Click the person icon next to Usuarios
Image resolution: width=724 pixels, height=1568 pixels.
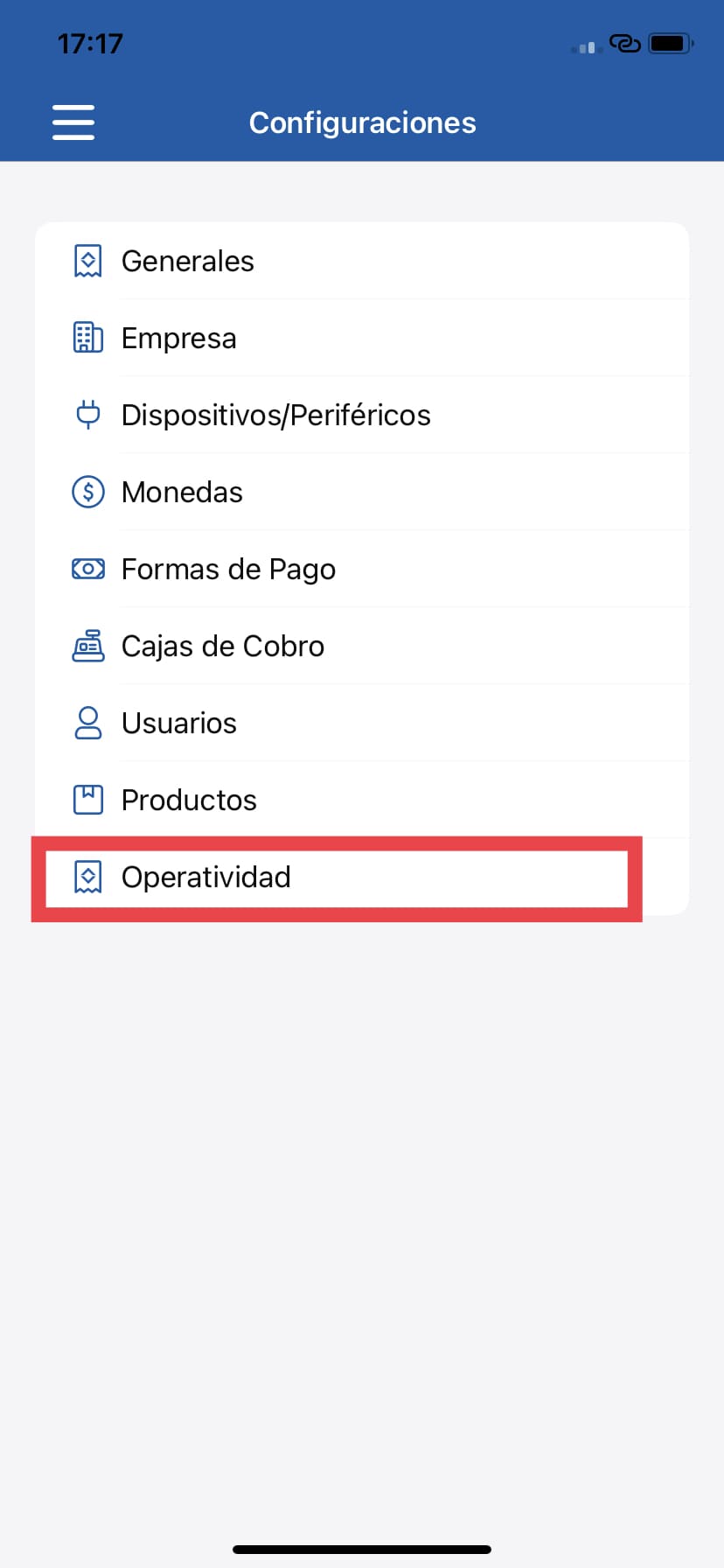[x=87, y=722]
